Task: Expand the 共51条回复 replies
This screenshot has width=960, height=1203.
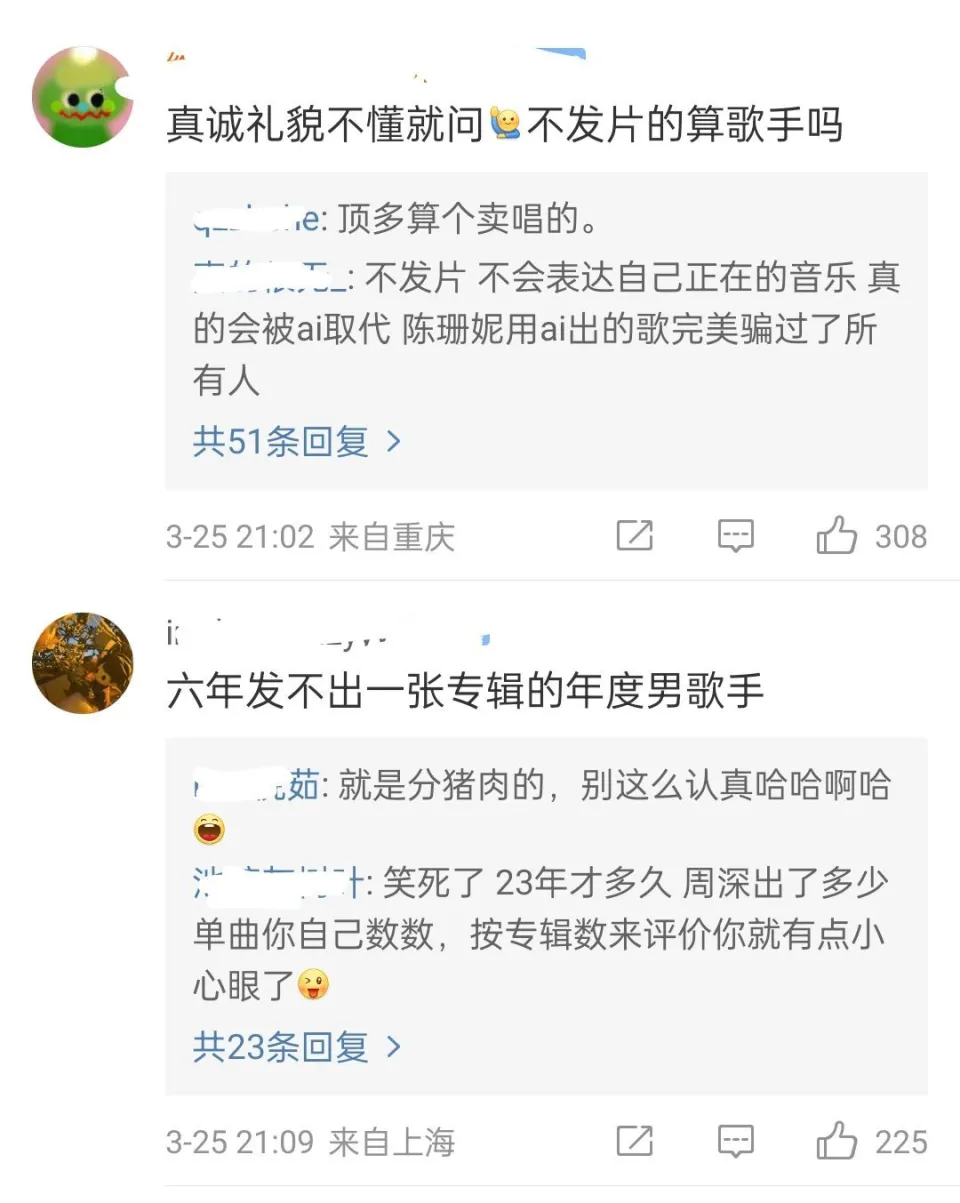Action: 296,442
